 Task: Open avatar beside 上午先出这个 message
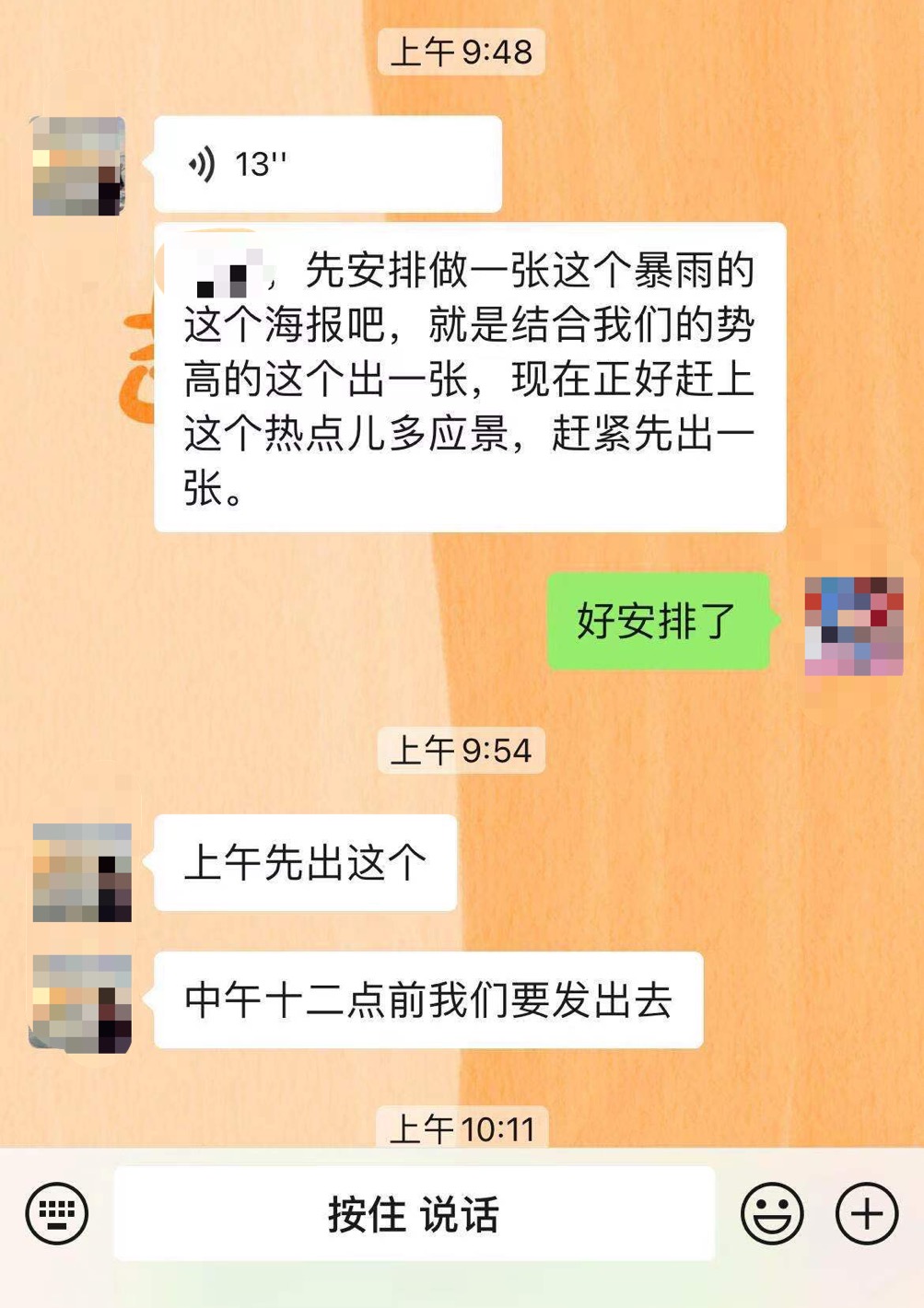pyautogui.click(x=82, y=871)
